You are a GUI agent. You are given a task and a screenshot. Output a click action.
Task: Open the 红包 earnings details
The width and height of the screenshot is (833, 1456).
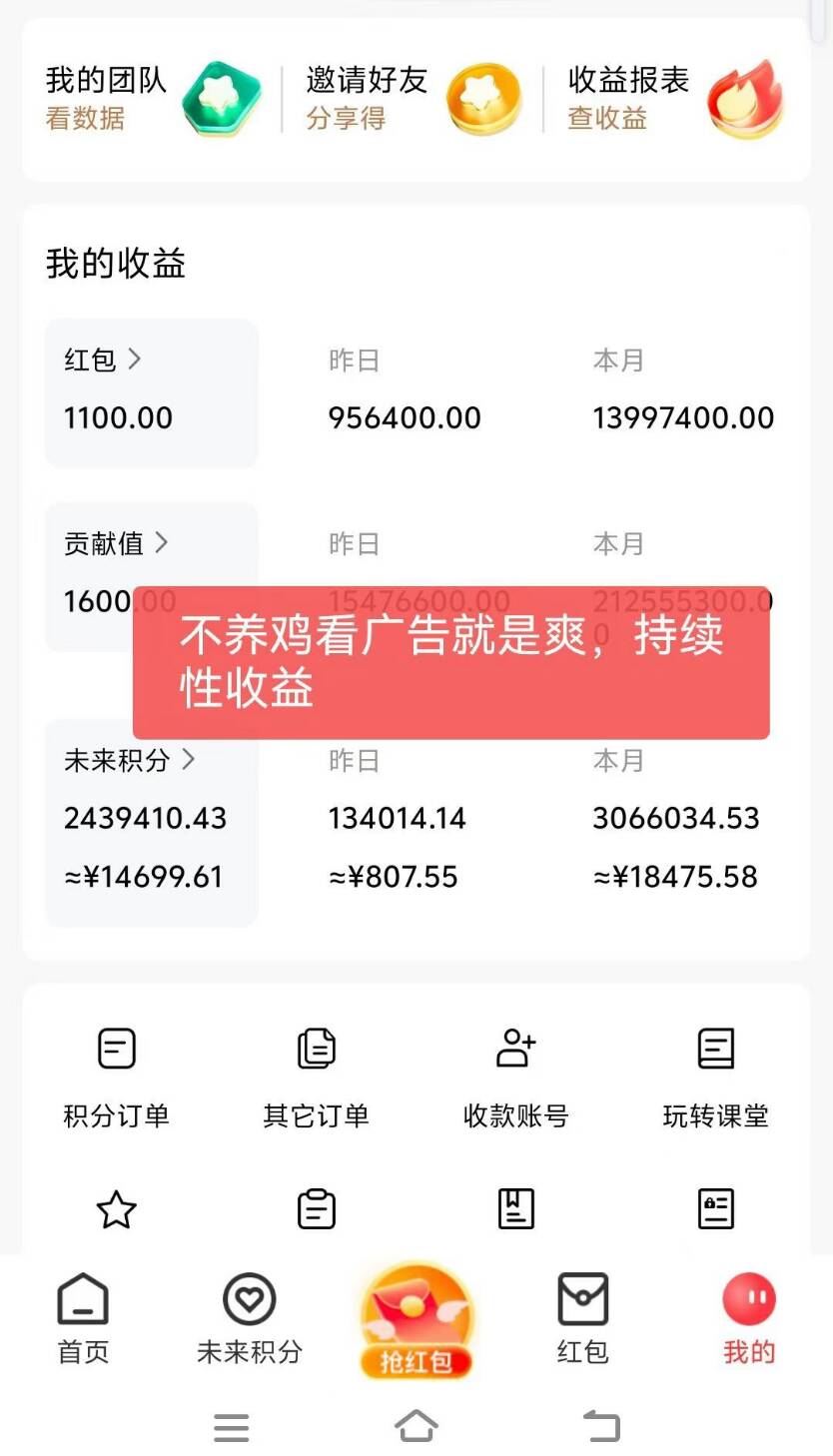pyautogui.click(x=152, y=393)
